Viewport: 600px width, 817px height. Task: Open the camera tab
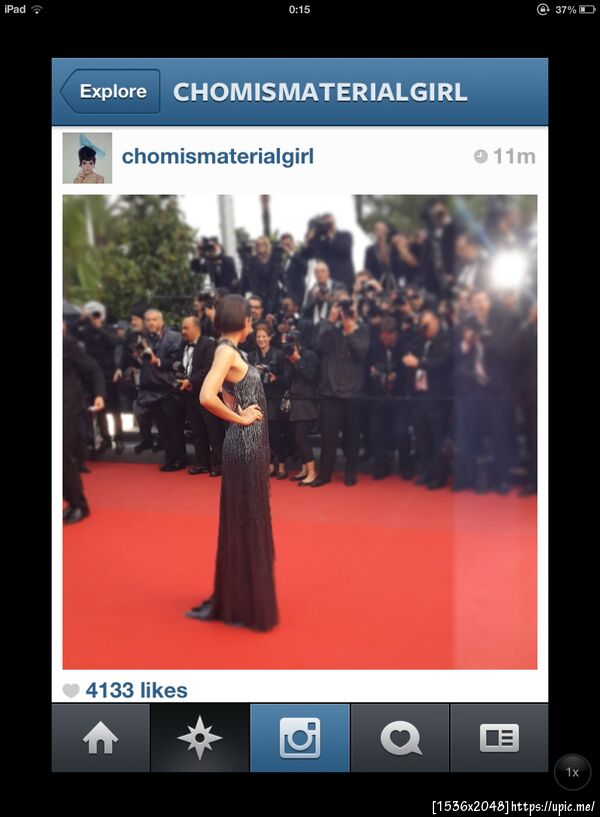point(300,738)
